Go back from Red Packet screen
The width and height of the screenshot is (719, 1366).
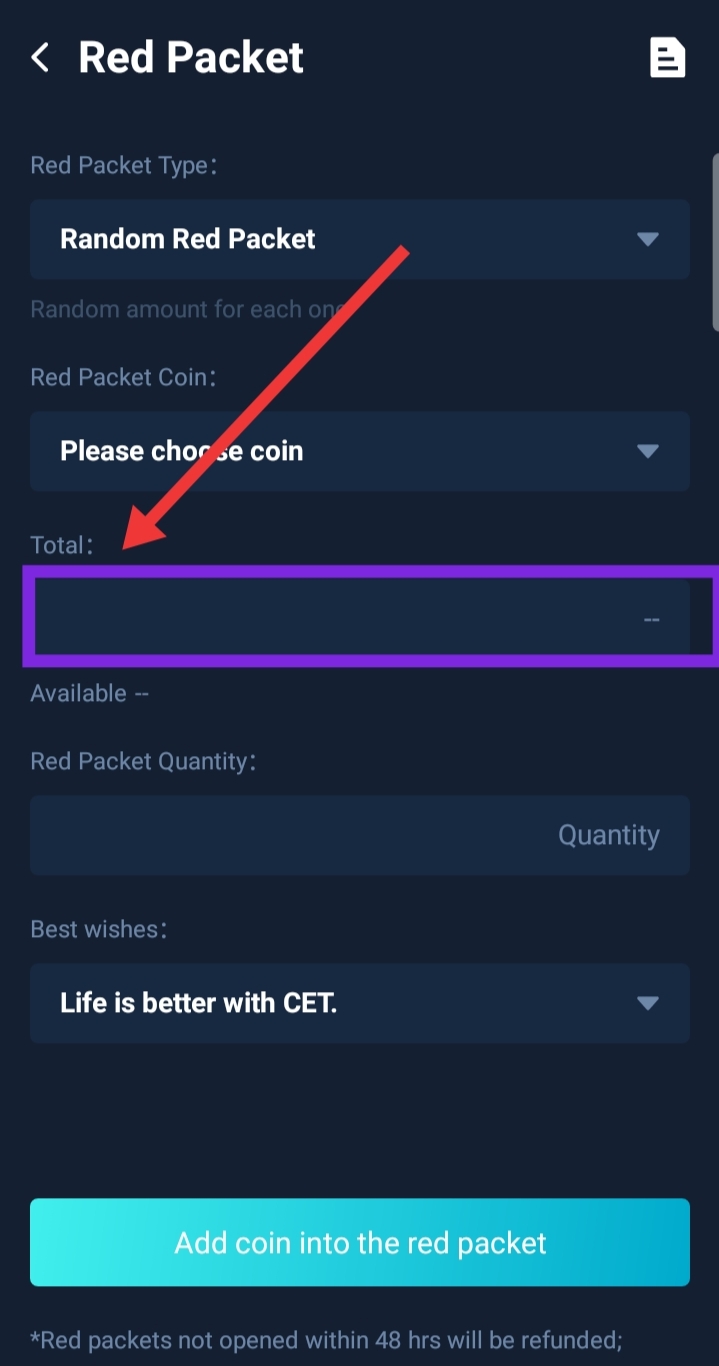(x=40, y=58)
